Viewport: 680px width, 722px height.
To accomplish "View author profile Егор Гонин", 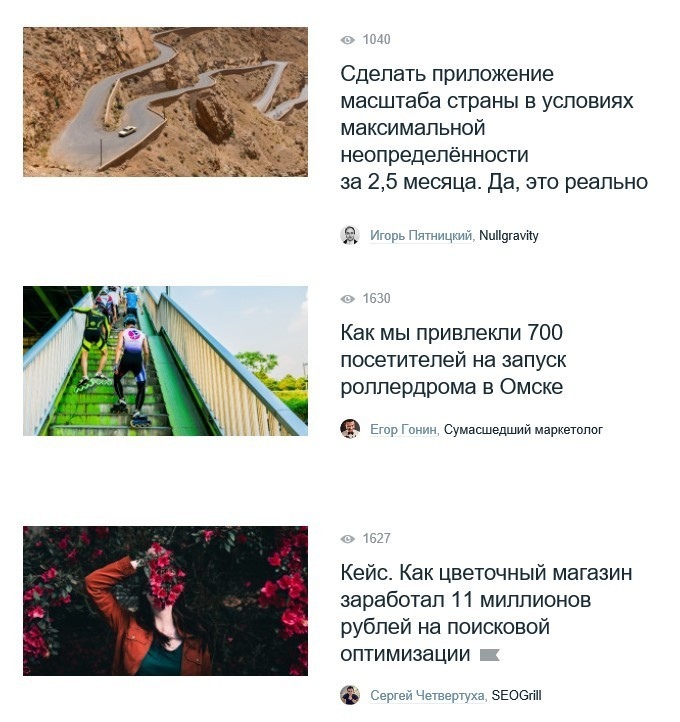I will pyautogui.click(x=403, y=430).
